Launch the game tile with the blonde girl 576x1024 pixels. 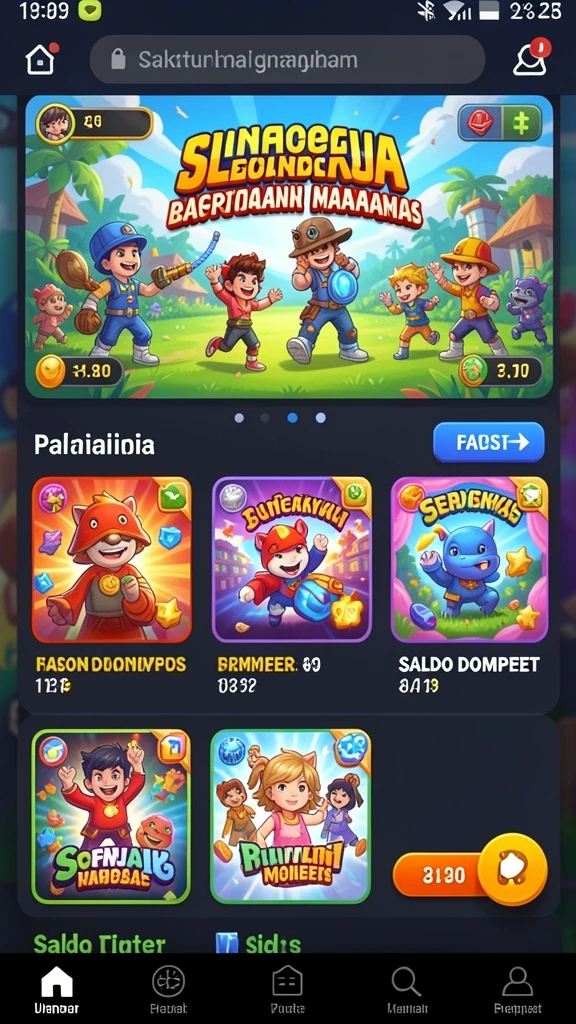pos(291,816)
